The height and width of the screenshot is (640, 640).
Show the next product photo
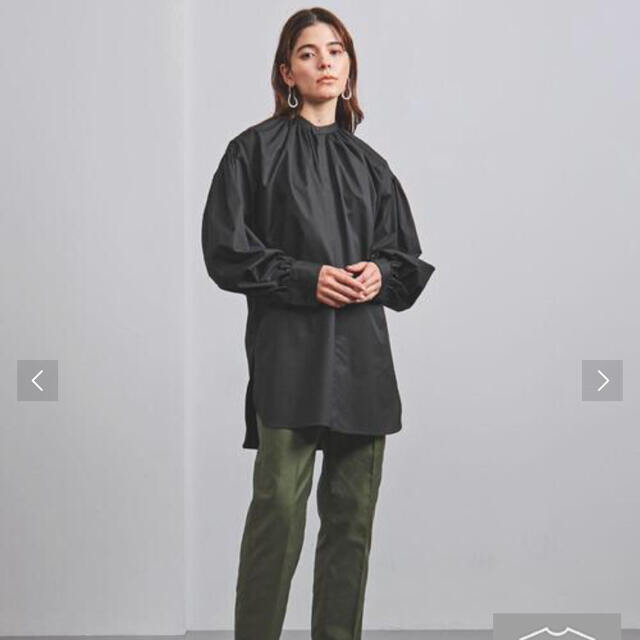[602, 380]
